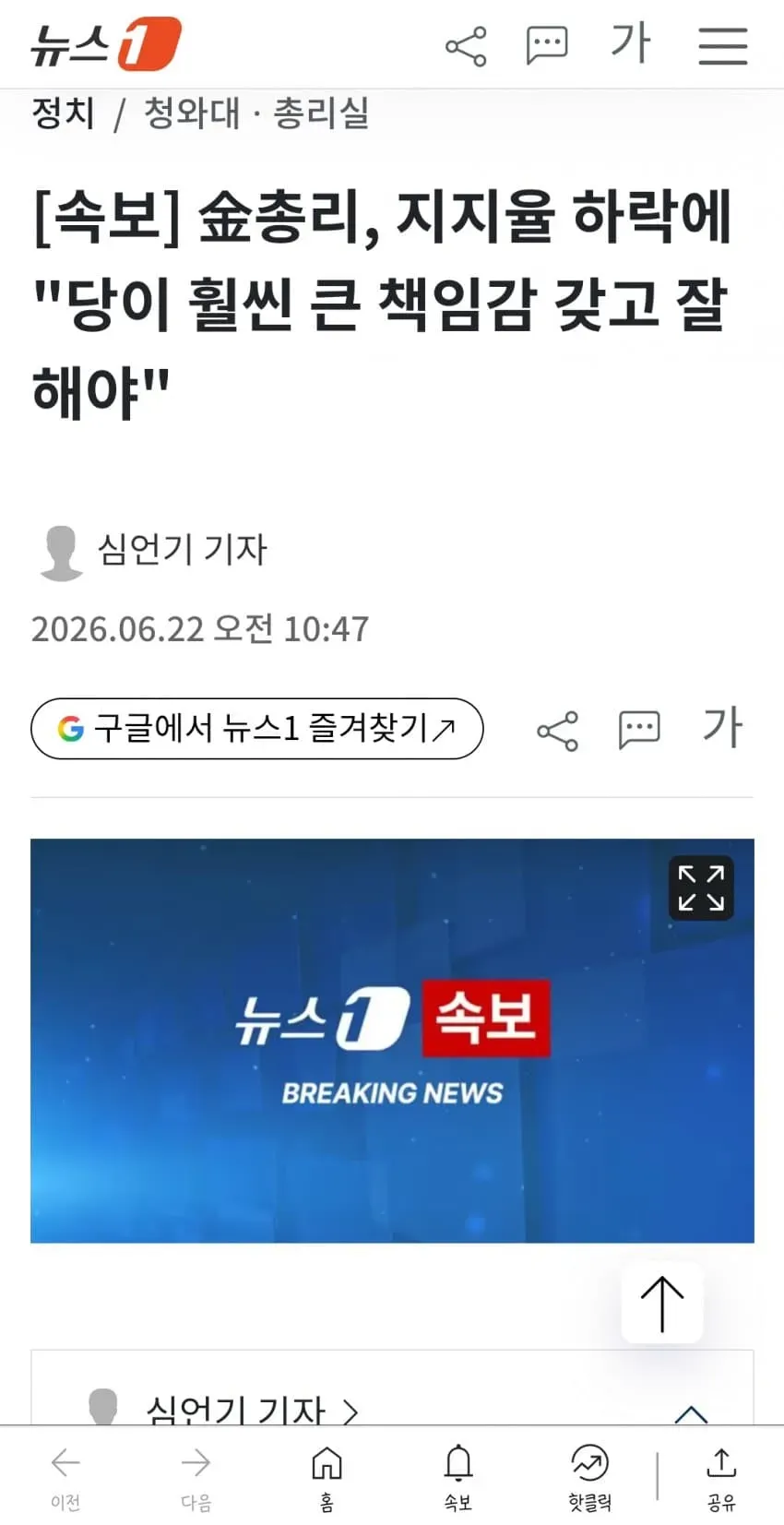Tap the News1 logo in the header
Screen dimensions: 784x1525
tap(106, 44)
